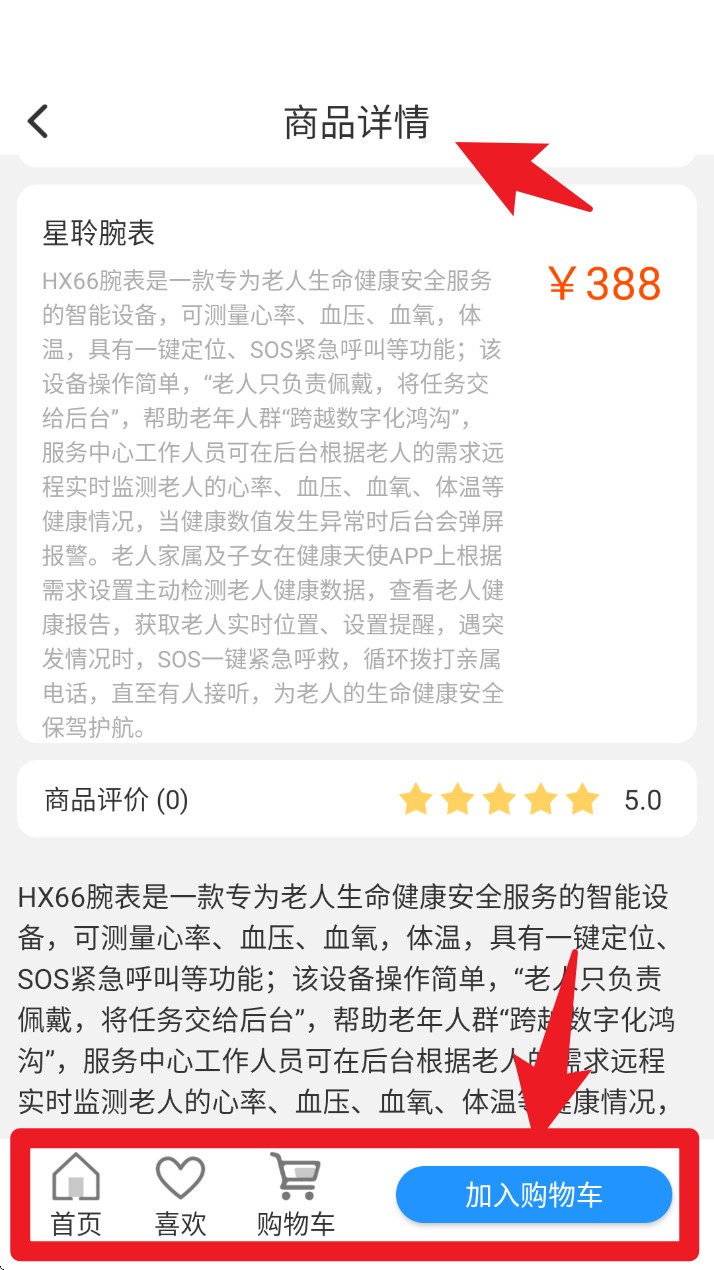This screenshot has height=1270, width=714.
Task: Open the 首页 home tab
Action: tap(76, 1194)
